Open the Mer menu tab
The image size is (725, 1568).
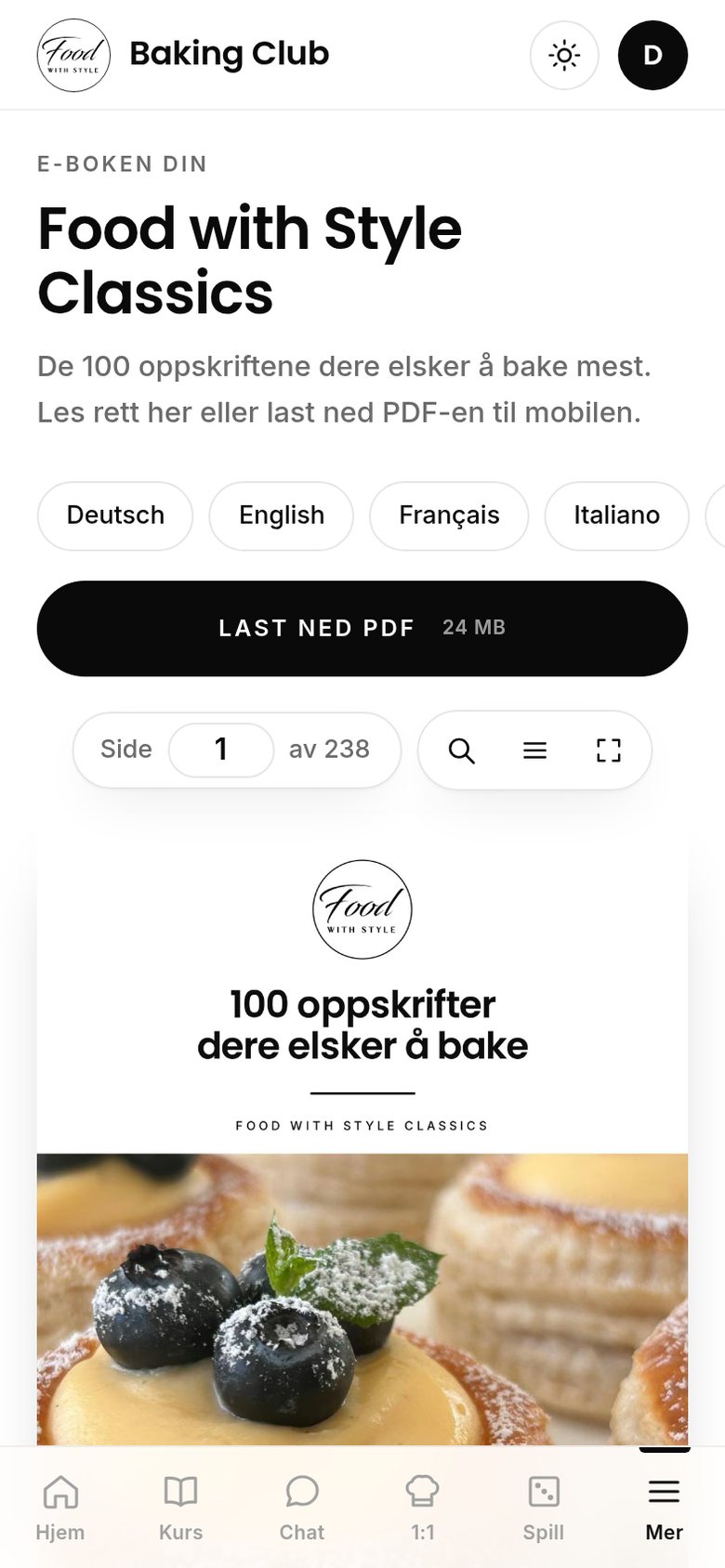coord(665,1508)
